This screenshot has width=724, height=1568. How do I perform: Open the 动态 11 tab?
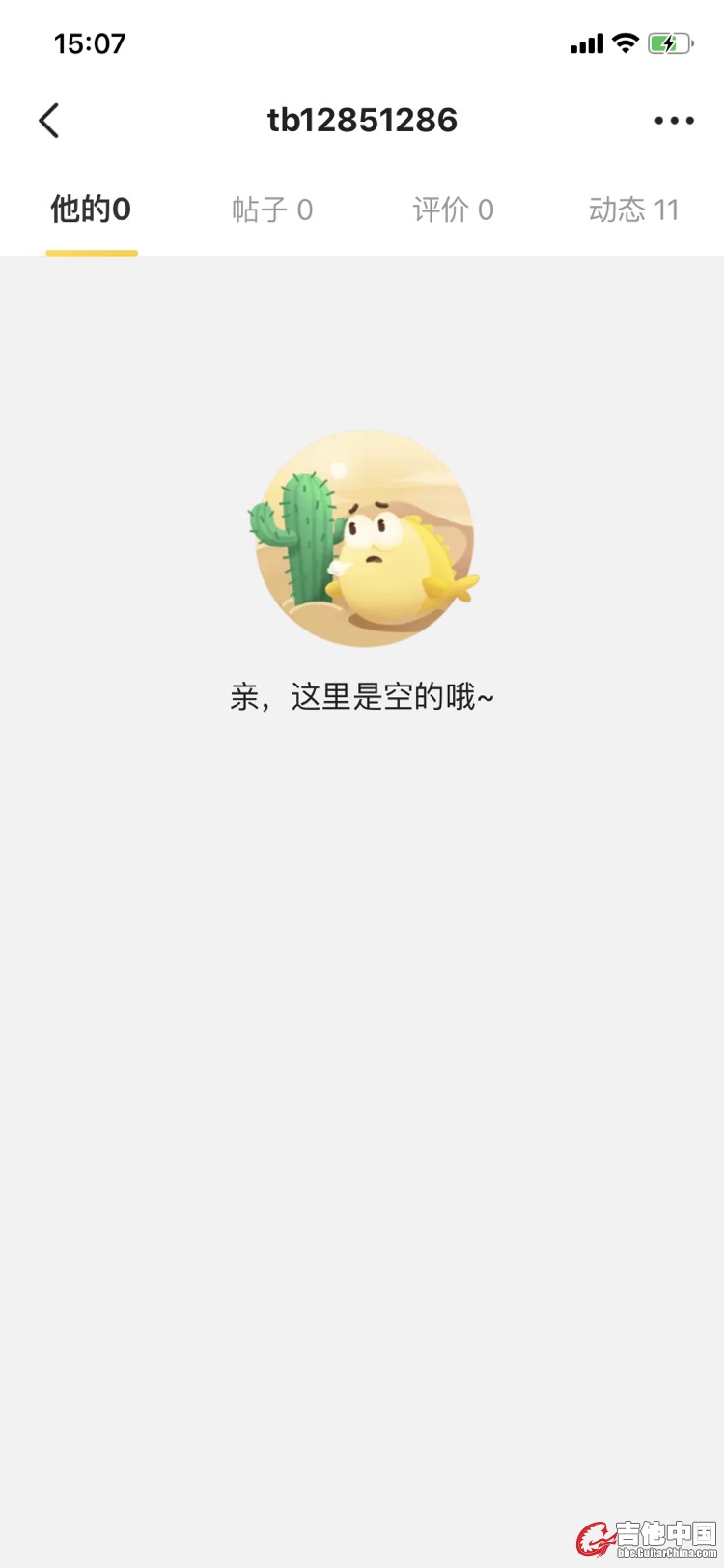point(633,210)
